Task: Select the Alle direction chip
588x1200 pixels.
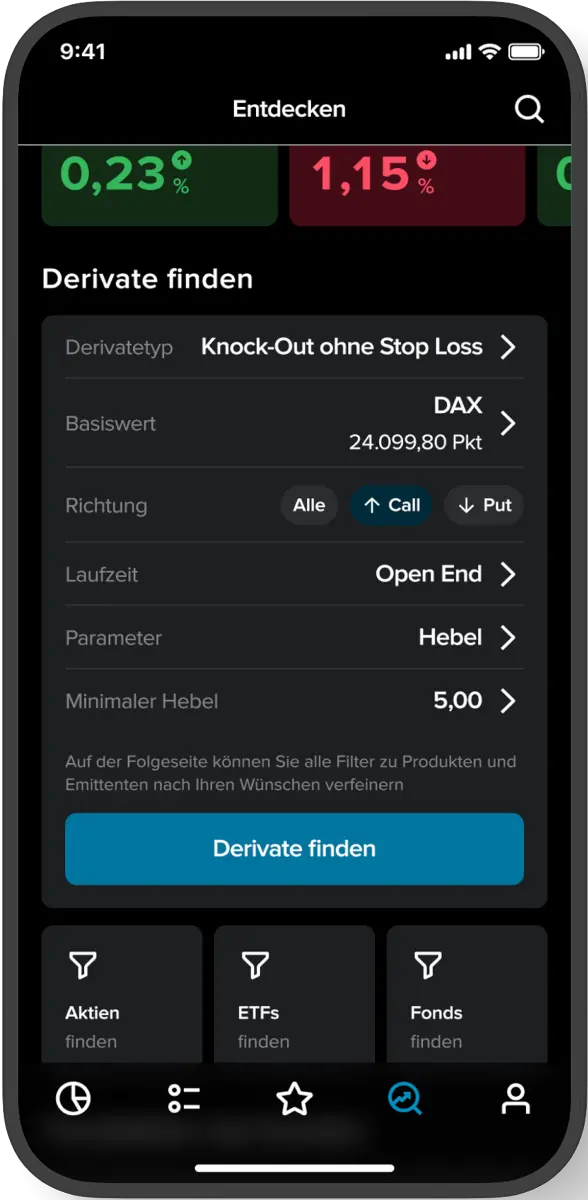Action: pyautogui.click(x=309, y=505)
